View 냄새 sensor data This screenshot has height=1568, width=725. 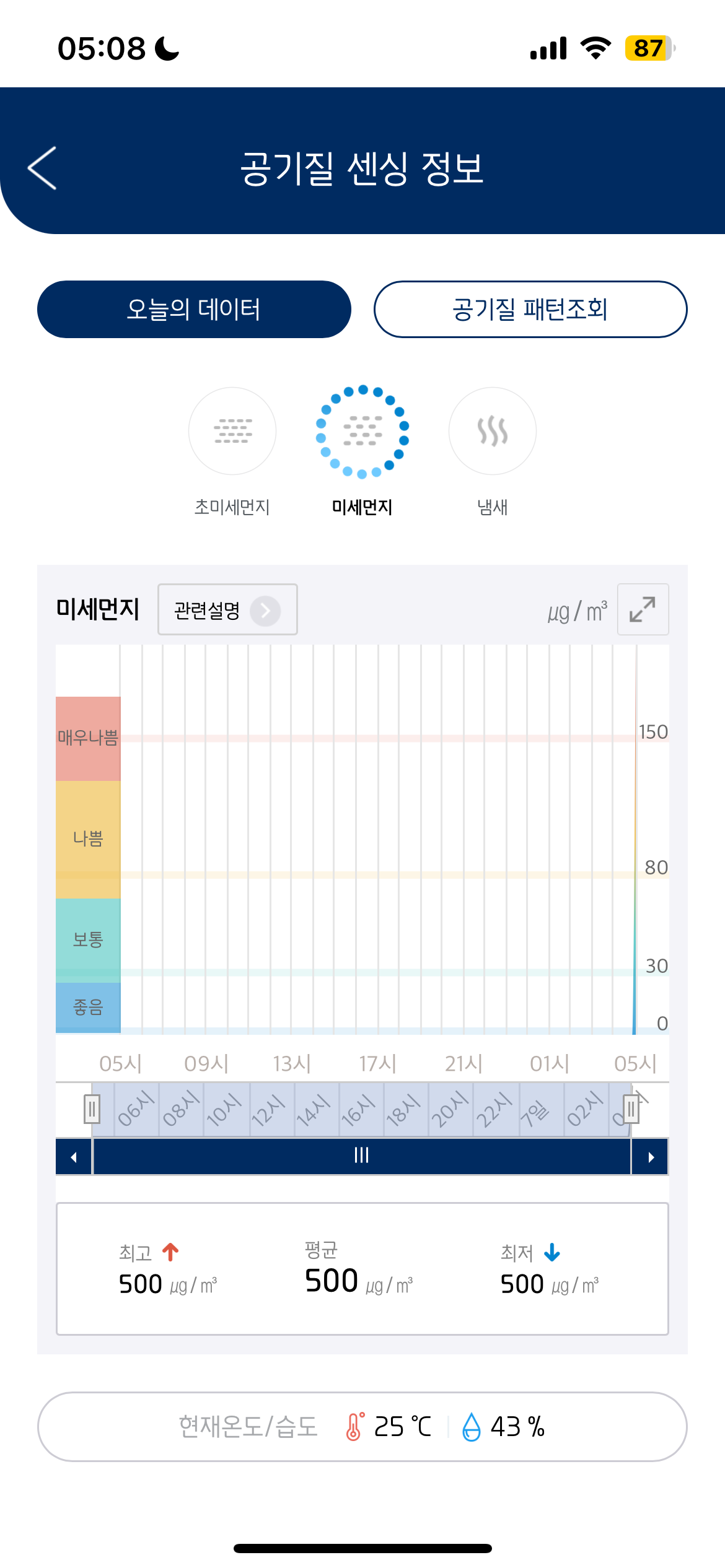coord(493,431)
